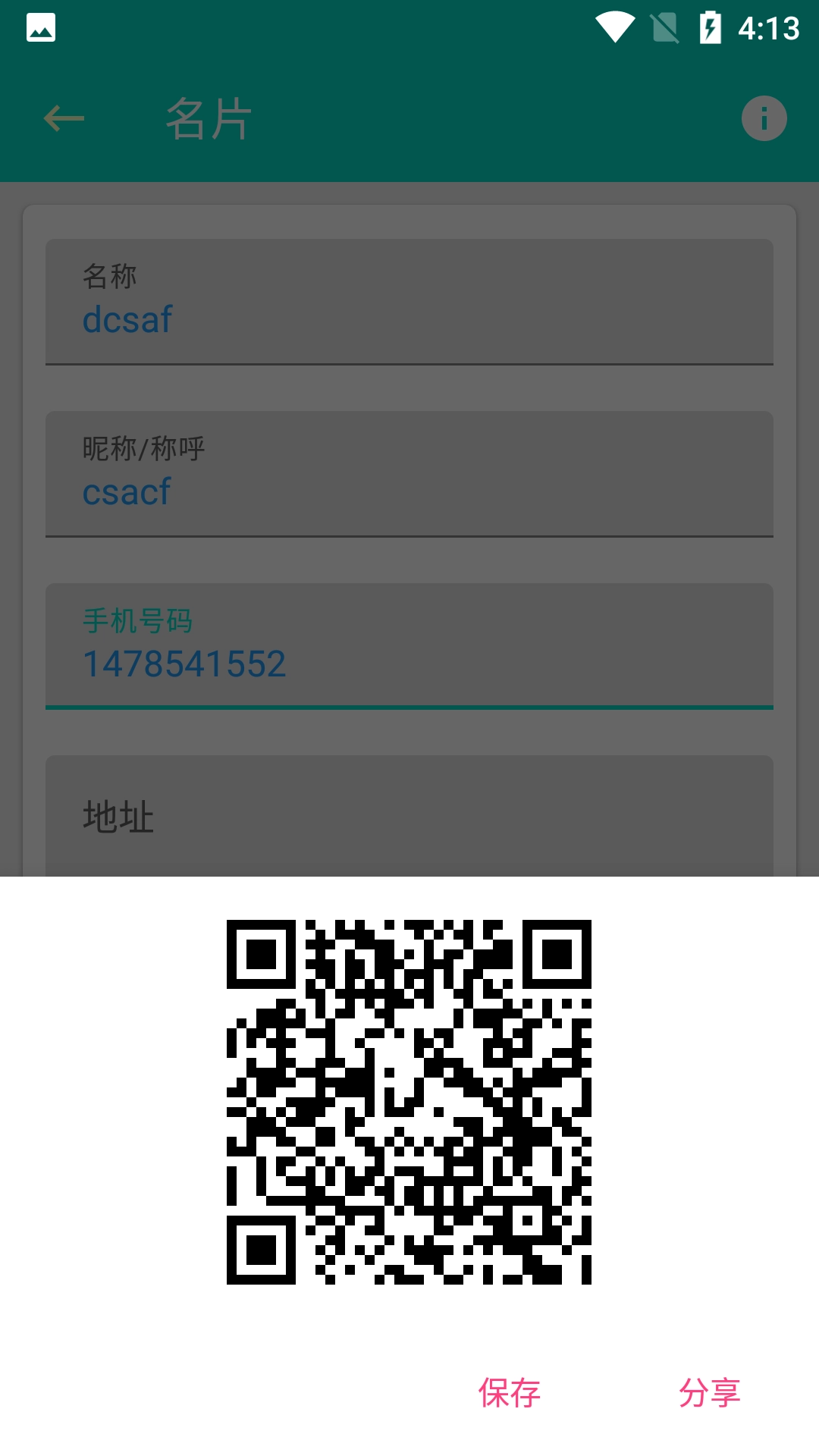Open the info icon in the toolbar

[x=763, y=119]
